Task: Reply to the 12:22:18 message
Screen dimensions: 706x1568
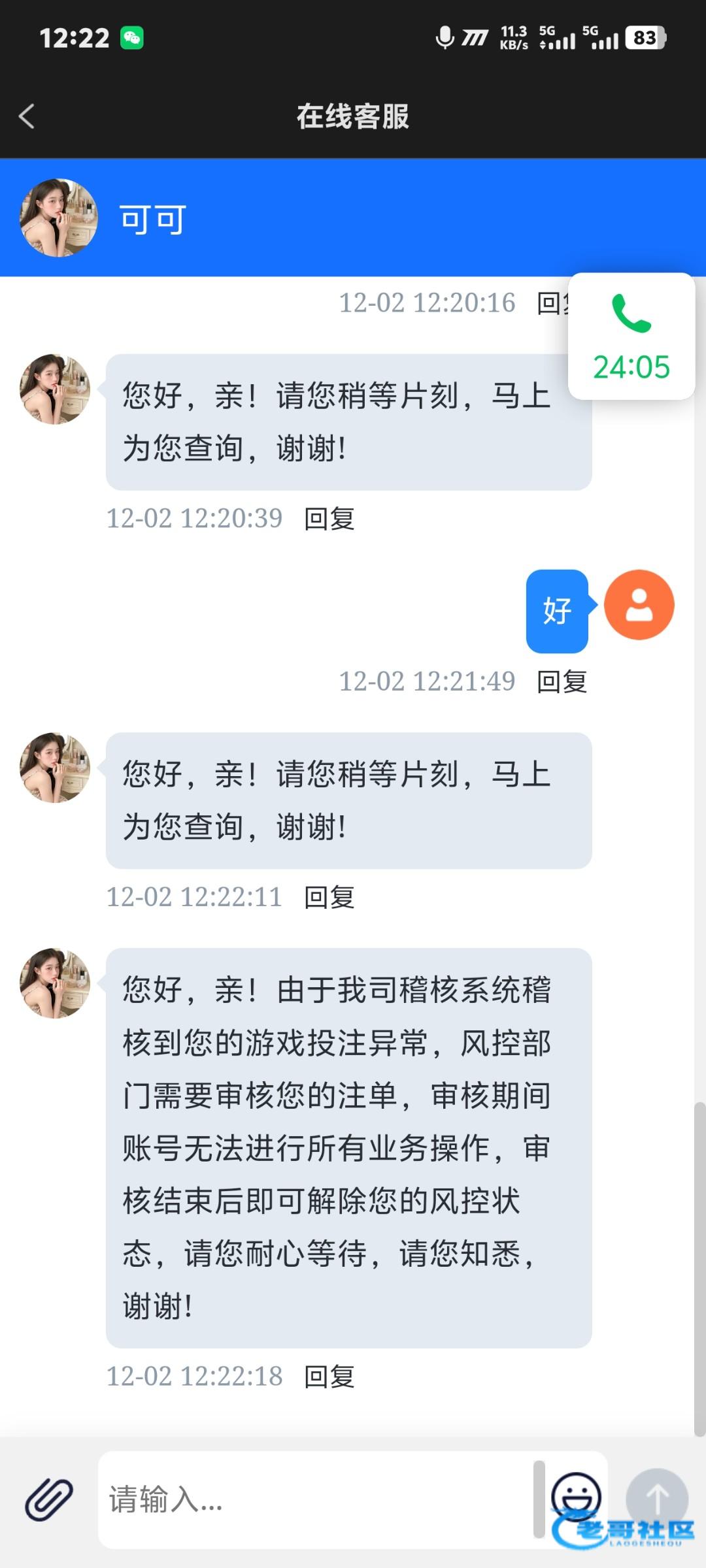Action: pyautogui.click(x=329, y=1377)
